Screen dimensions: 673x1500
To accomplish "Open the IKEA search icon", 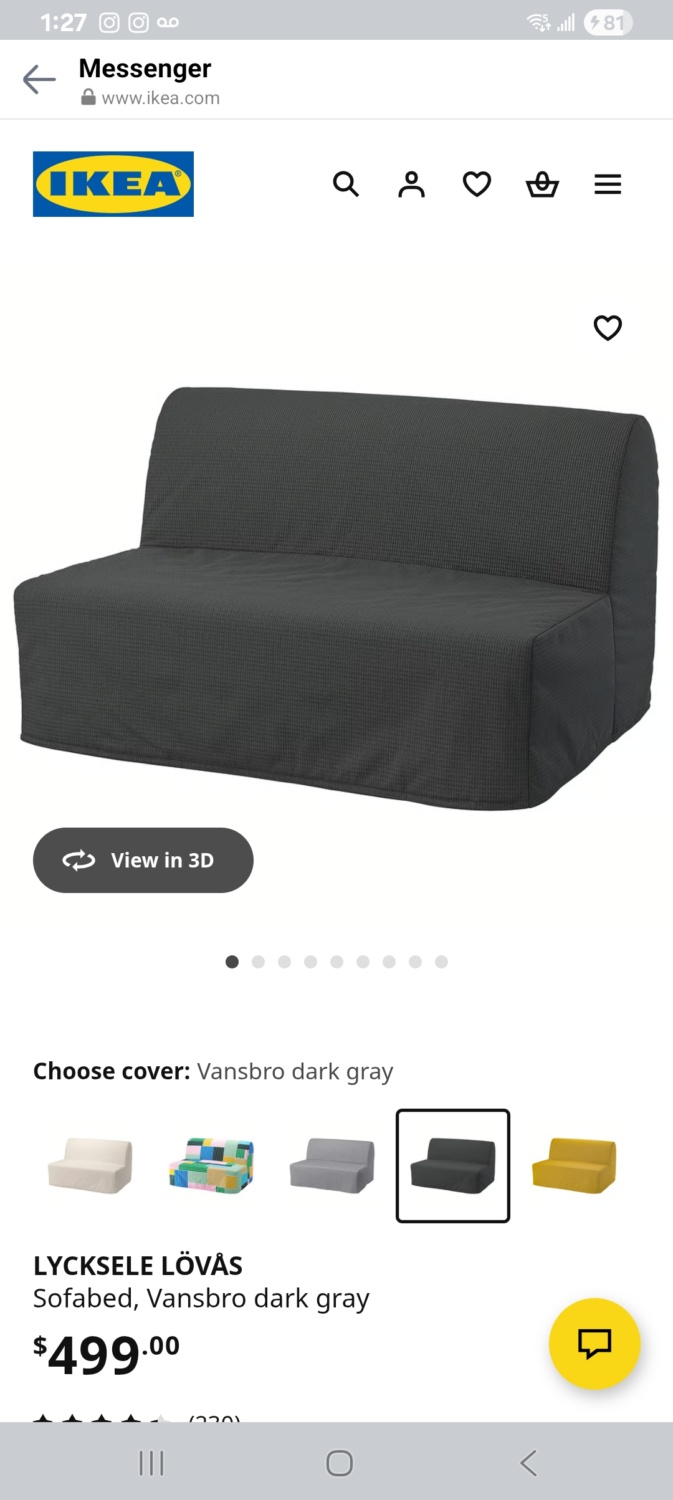I will point(346,184).
